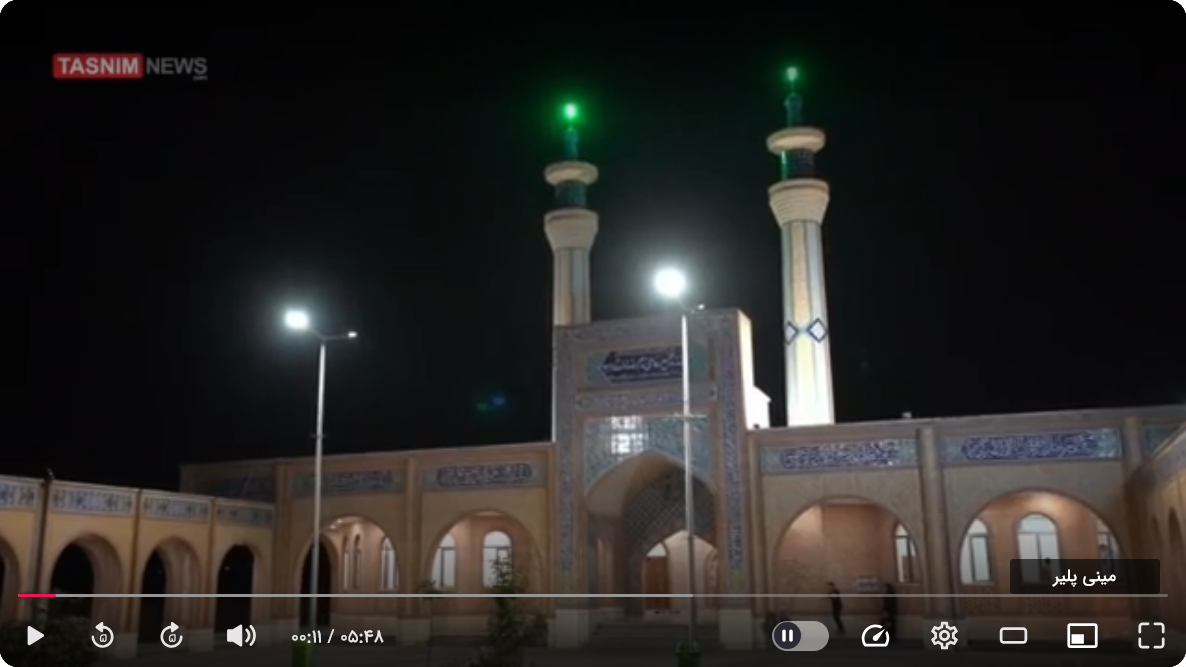Open the video settings gear
Screen dimensions: 1186x667
coord(944,635)
